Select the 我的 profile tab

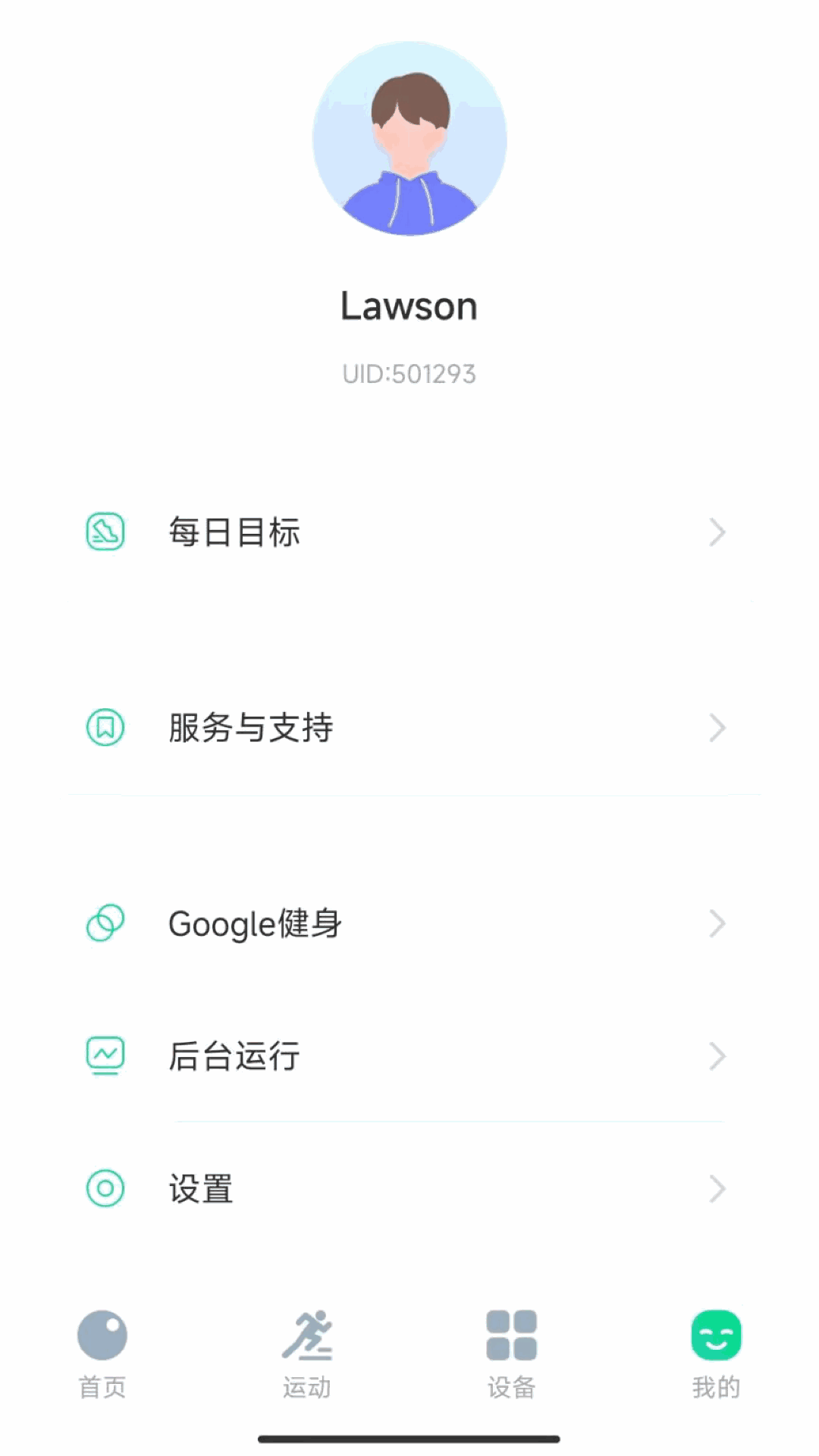coord(716,1354)
